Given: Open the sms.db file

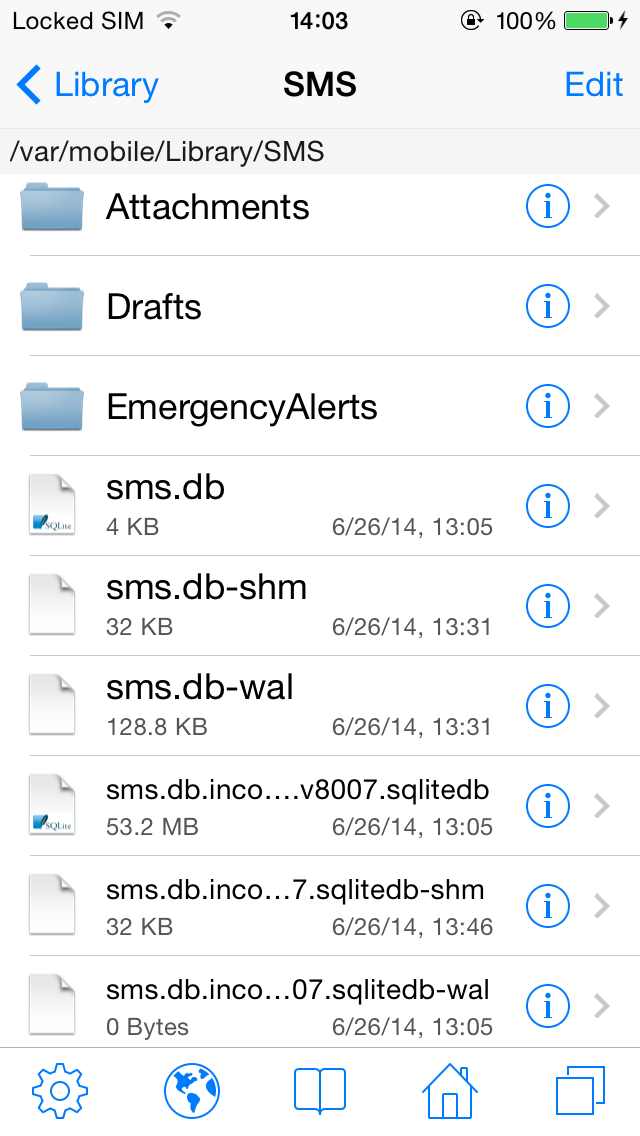Looking at the screenshot, I should coord(320,506).
